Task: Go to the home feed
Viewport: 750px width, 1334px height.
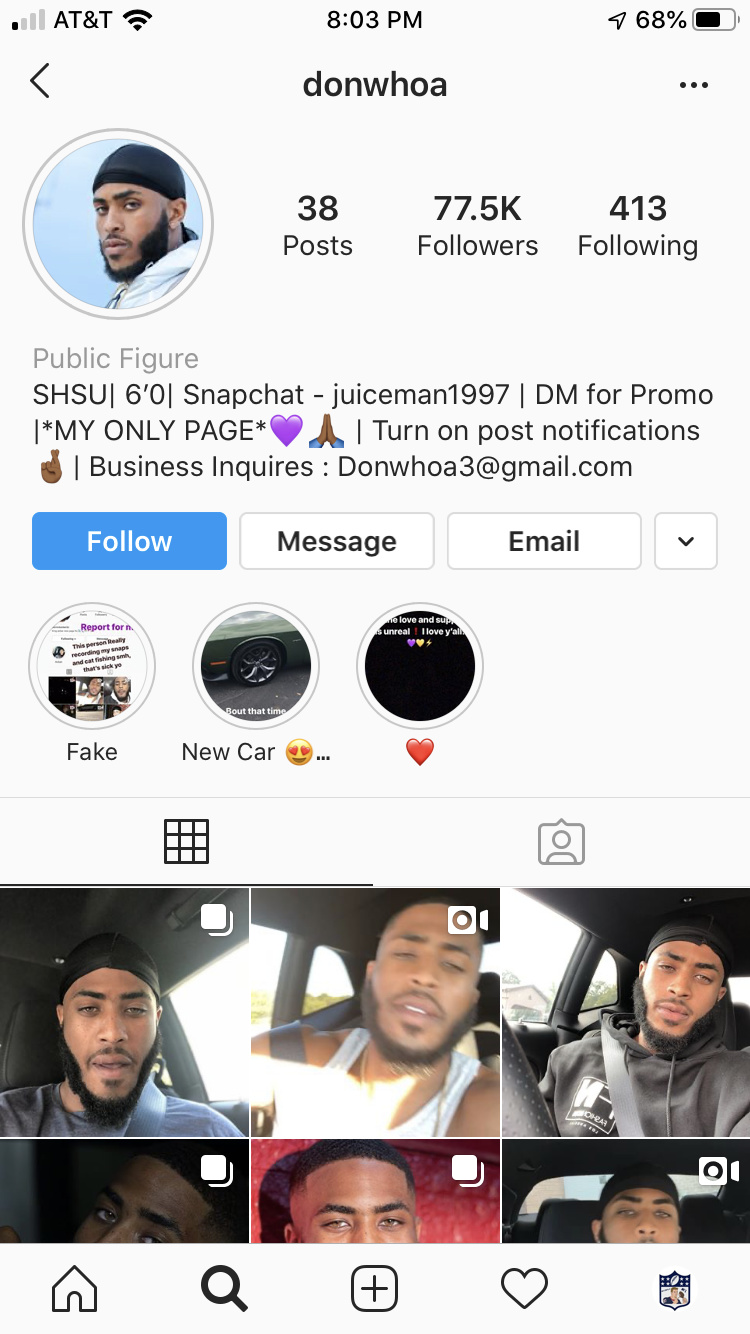Action: [x=75, y=1289]
